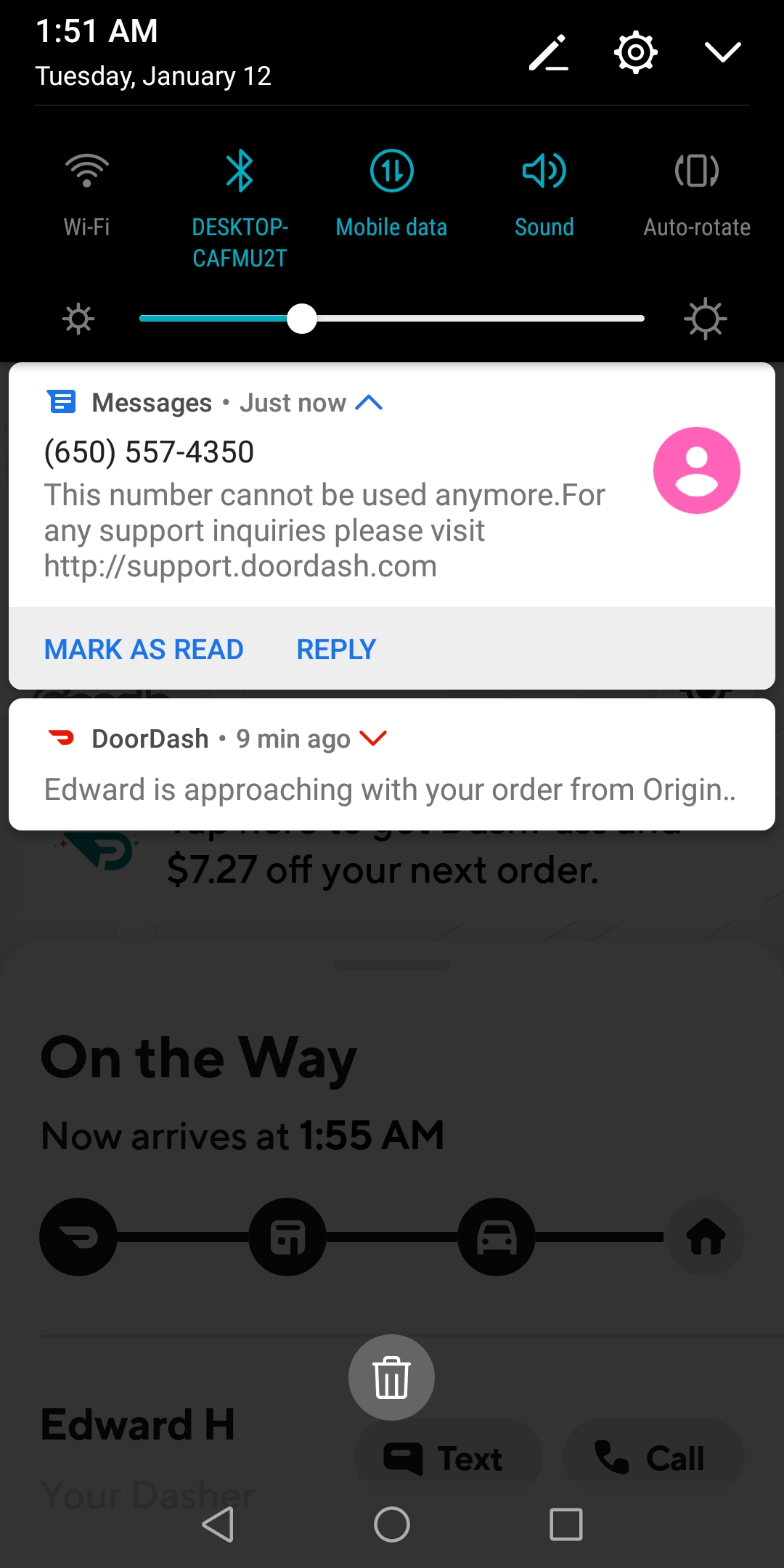The height and width of the screenshot is (1568, 784).
Task: Toggle Mobile data
Action: pos(391,172)
